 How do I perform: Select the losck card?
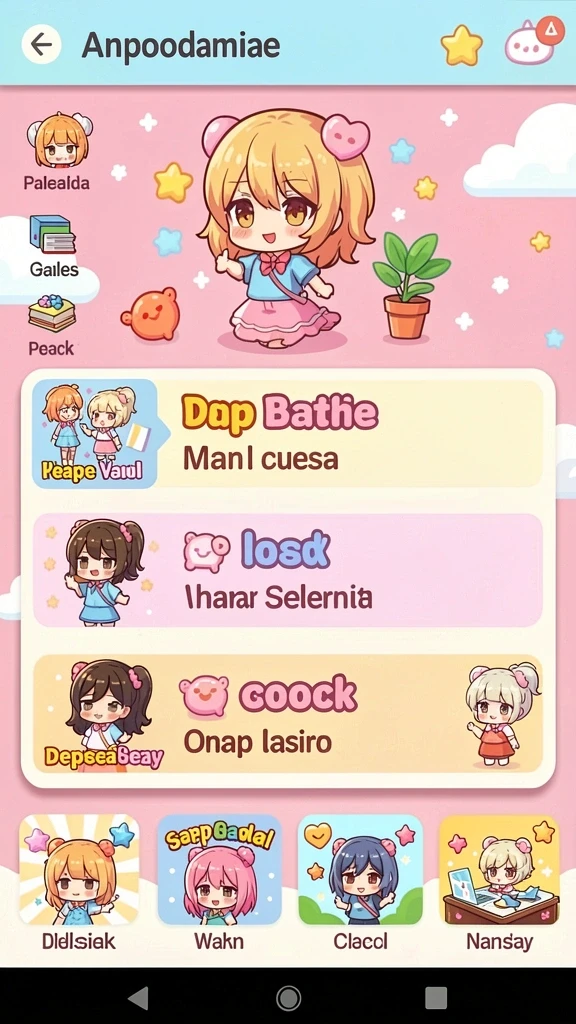coord(287,570)
